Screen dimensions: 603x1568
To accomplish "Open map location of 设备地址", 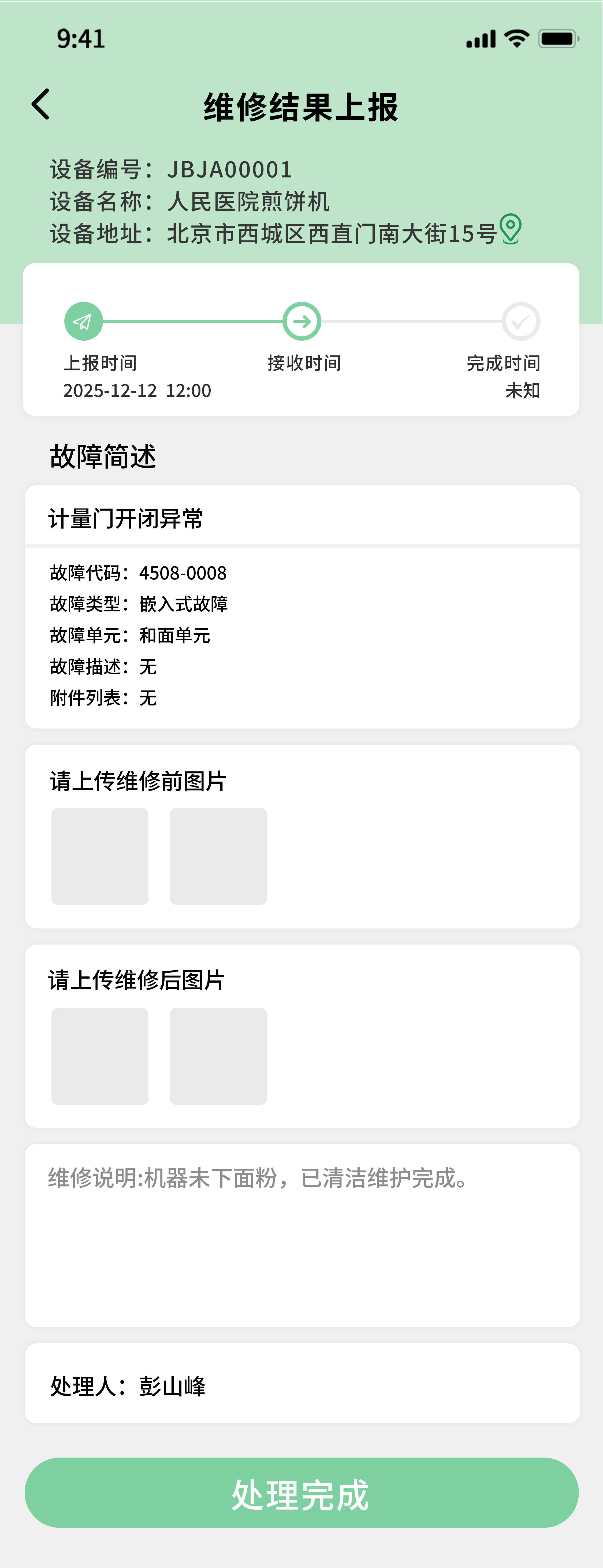I will pyautogui.click(x=510, y=229).
